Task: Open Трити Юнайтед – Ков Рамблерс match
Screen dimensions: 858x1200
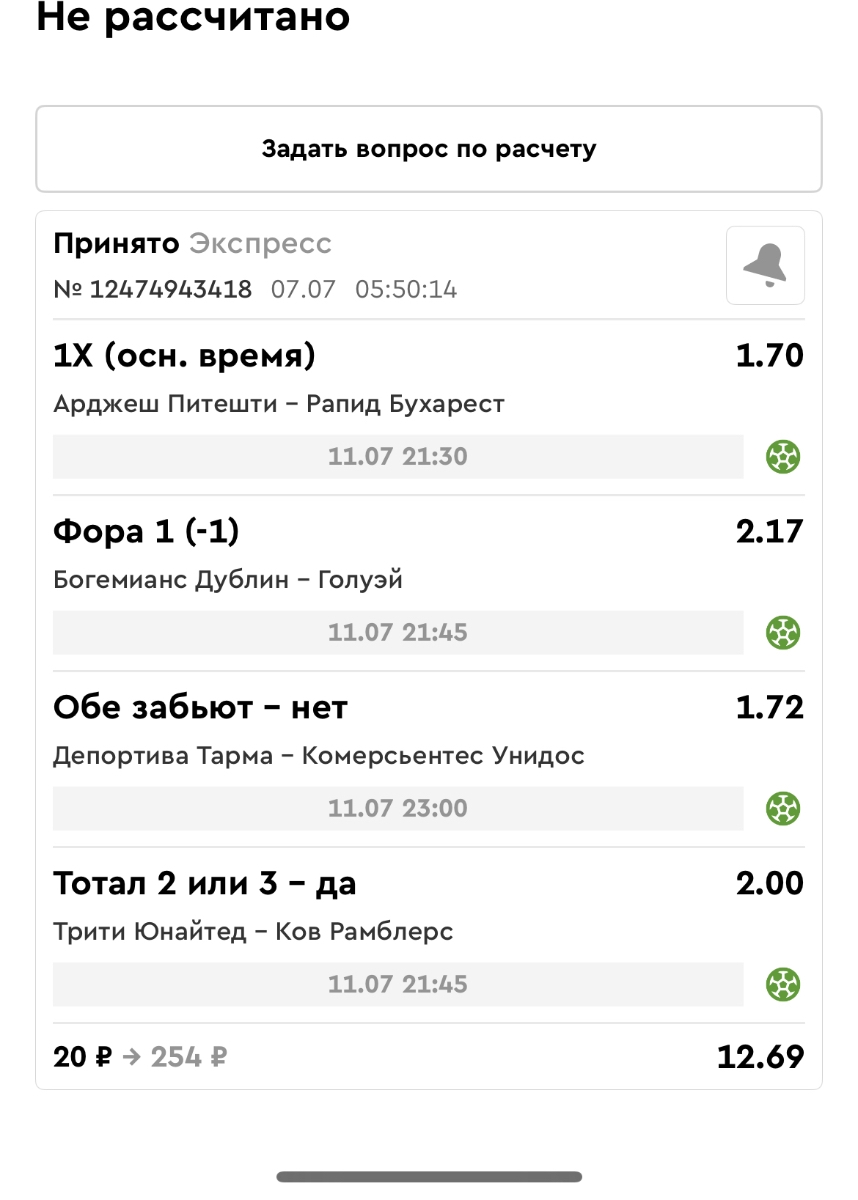Action: [x=253, y=932]
